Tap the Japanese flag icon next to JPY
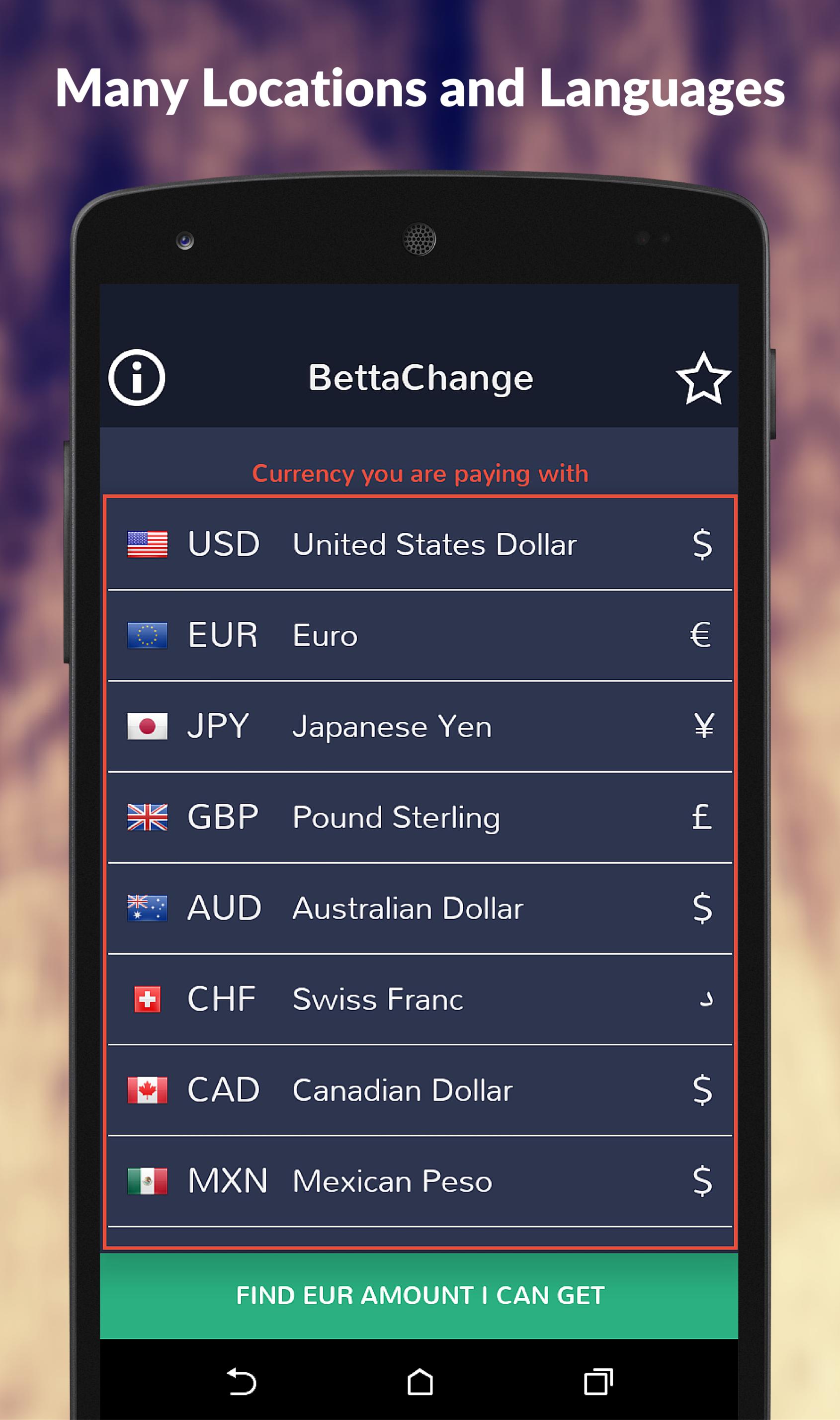This screenshot has height=1420, width=840. coord(148,726)
